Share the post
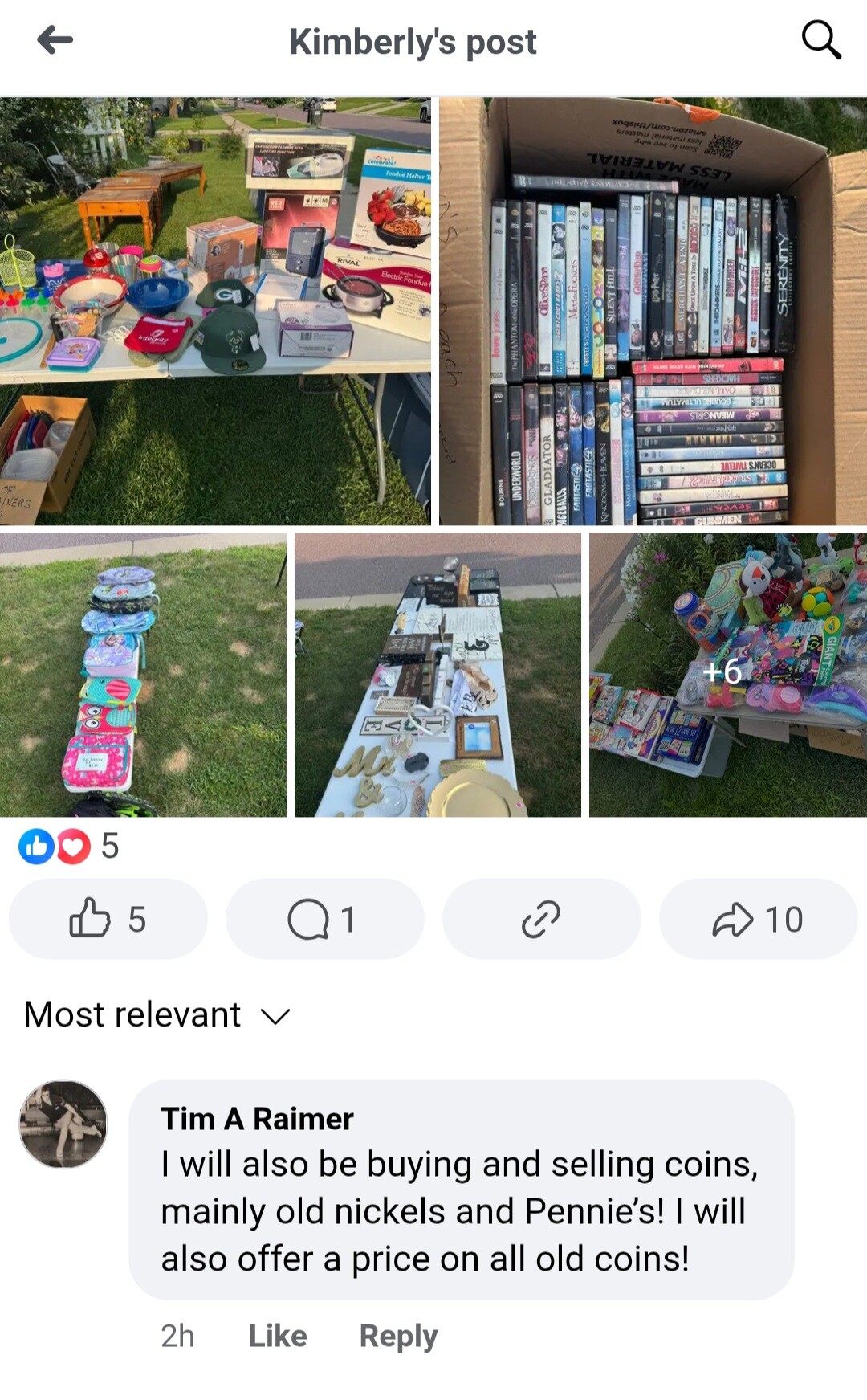 click(x=759, y=919)
